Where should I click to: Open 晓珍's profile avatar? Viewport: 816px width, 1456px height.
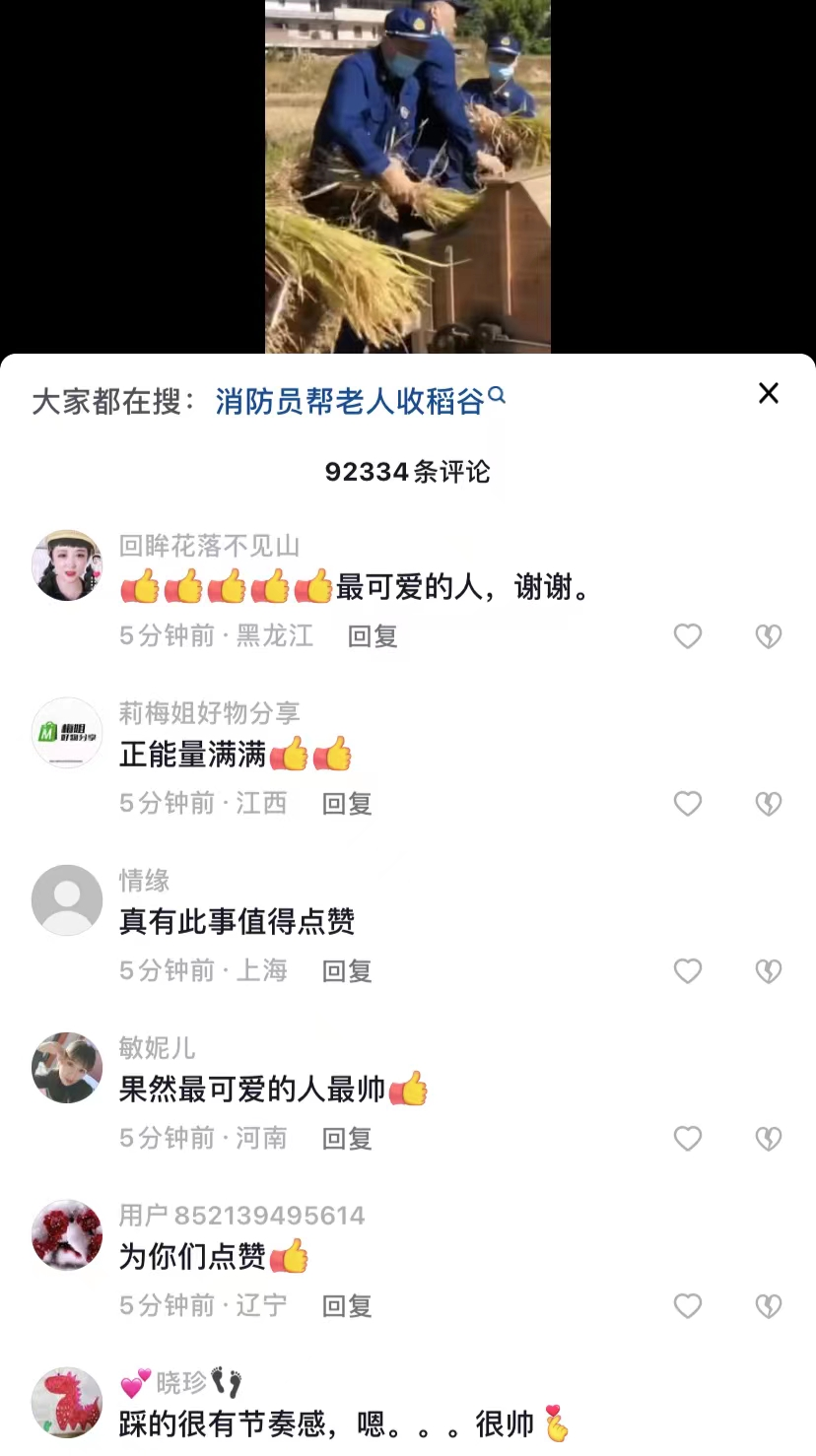click(67, 1403)
